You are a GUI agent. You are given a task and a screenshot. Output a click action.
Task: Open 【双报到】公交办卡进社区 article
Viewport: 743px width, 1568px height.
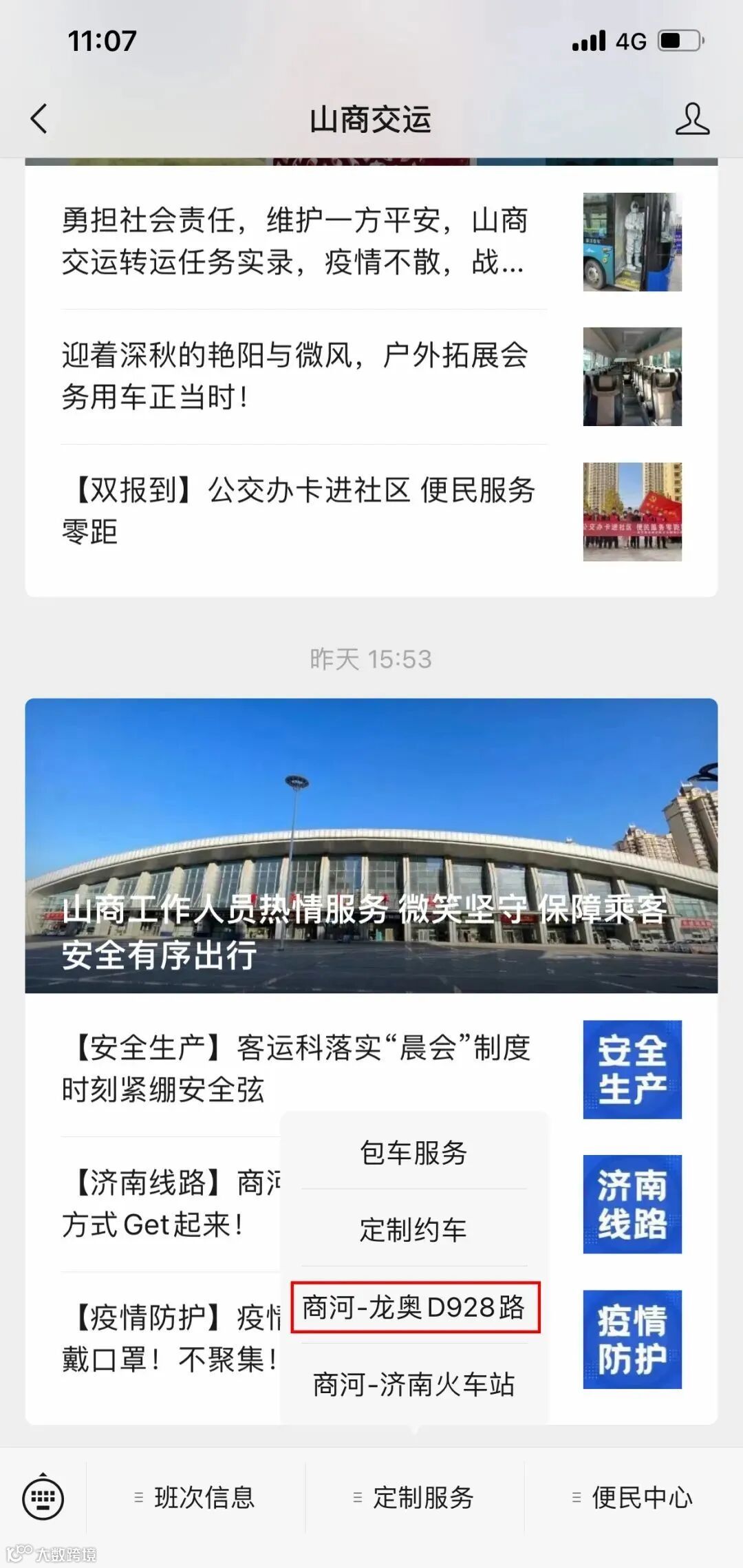pyautogui.click(x=296, y=511)
